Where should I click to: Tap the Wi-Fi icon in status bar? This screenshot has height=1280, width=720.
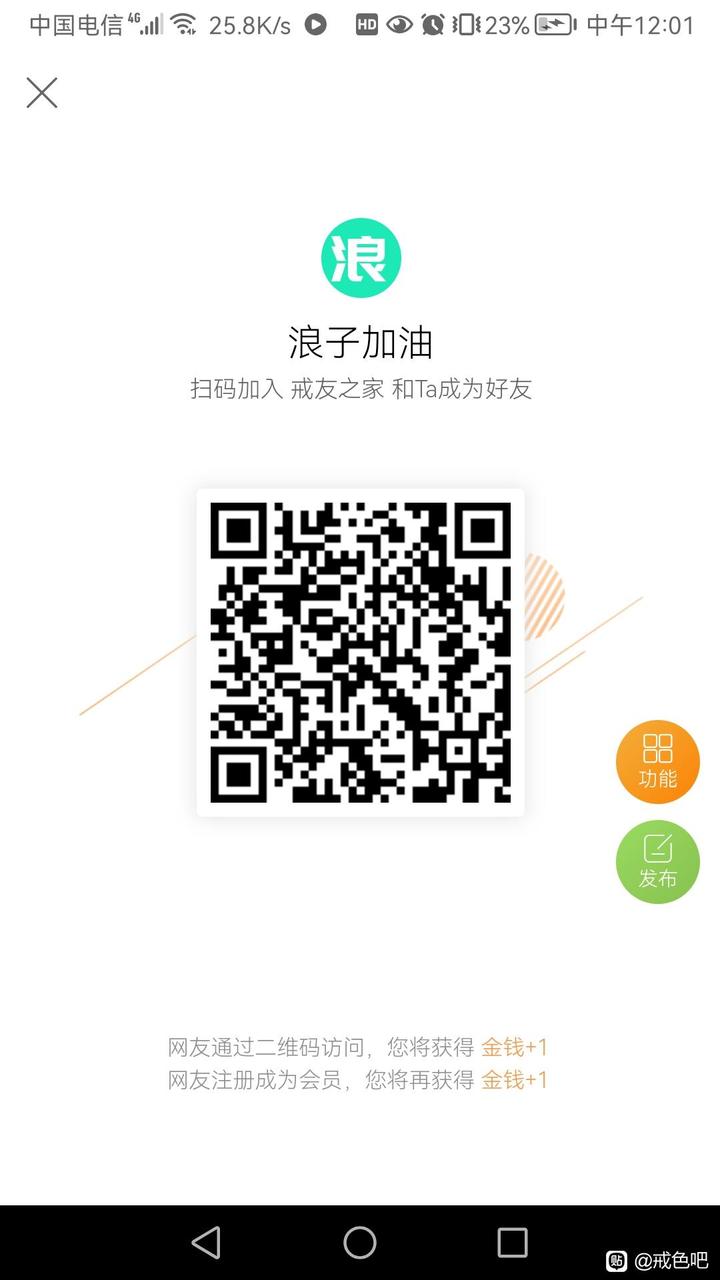coord(183,25)
